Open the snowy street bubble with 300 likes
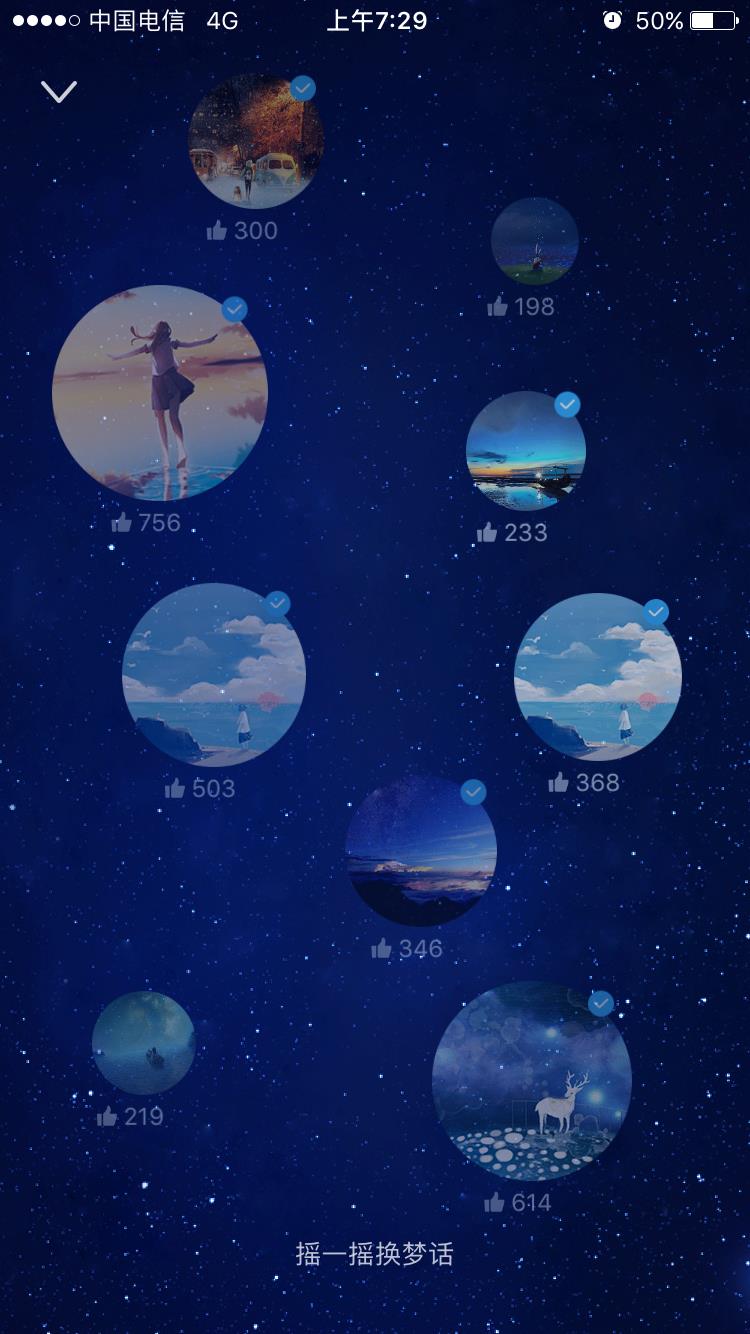 pos(256,142)
